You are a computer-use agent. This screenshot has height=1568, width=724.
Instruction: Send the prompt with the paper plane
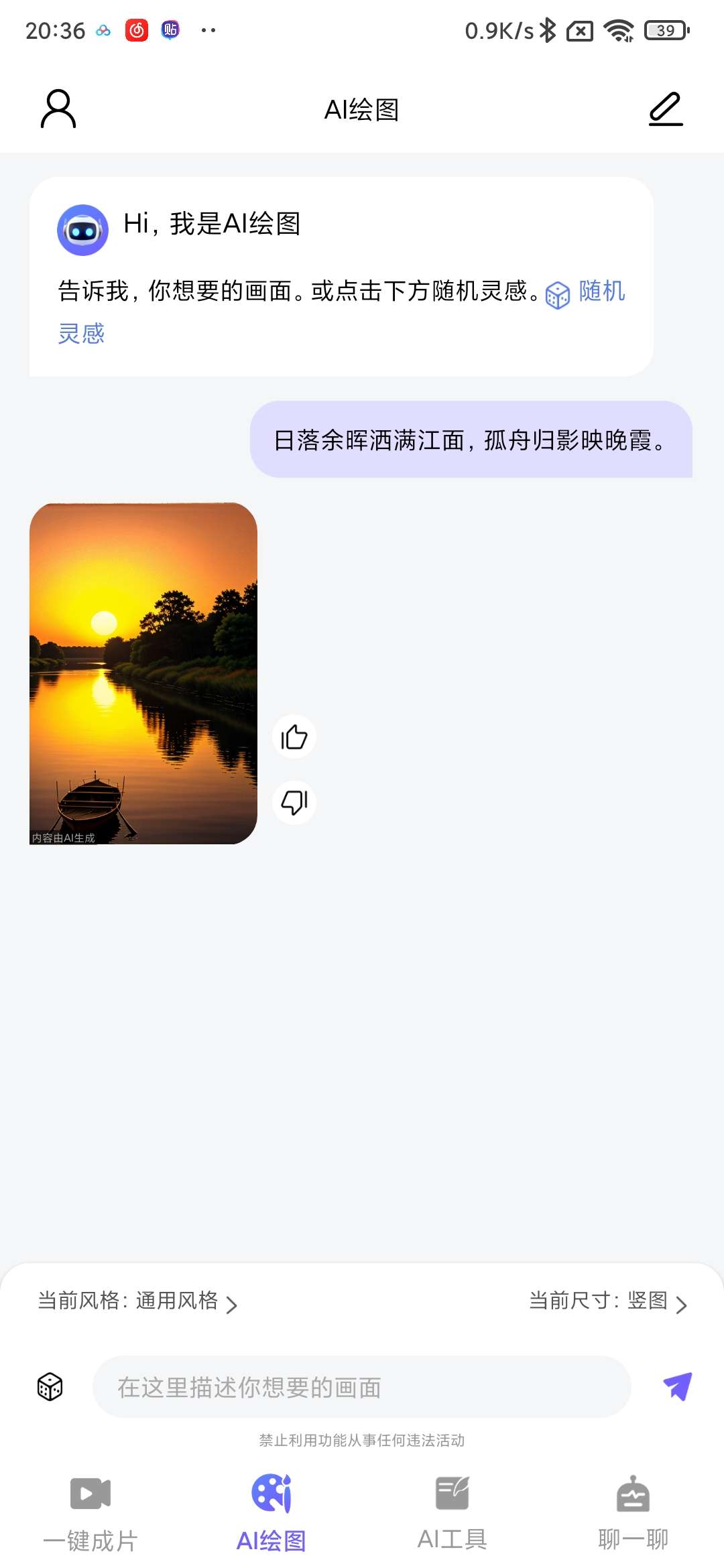677,1386
